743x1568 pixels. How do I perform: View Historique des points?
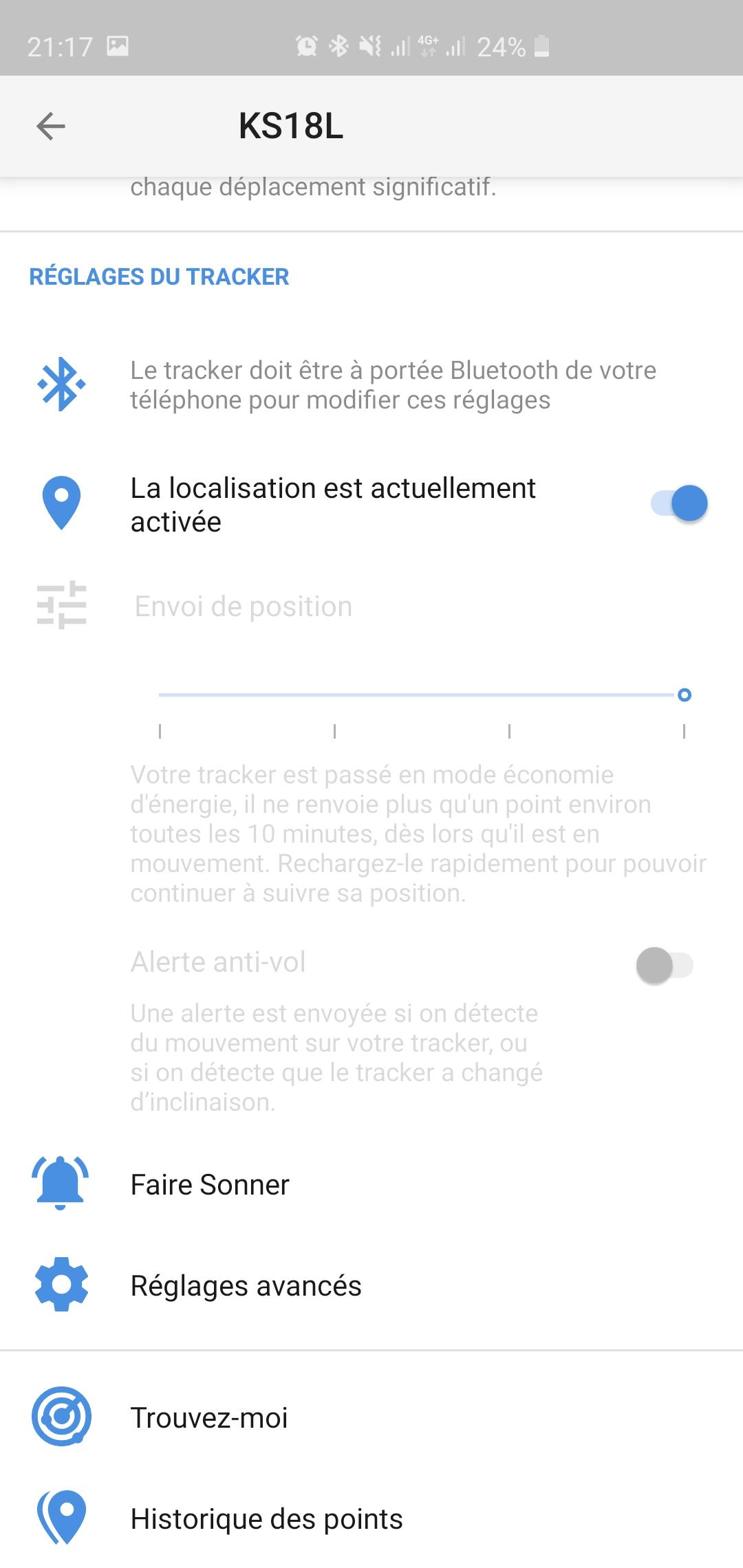pos(371,1519)
